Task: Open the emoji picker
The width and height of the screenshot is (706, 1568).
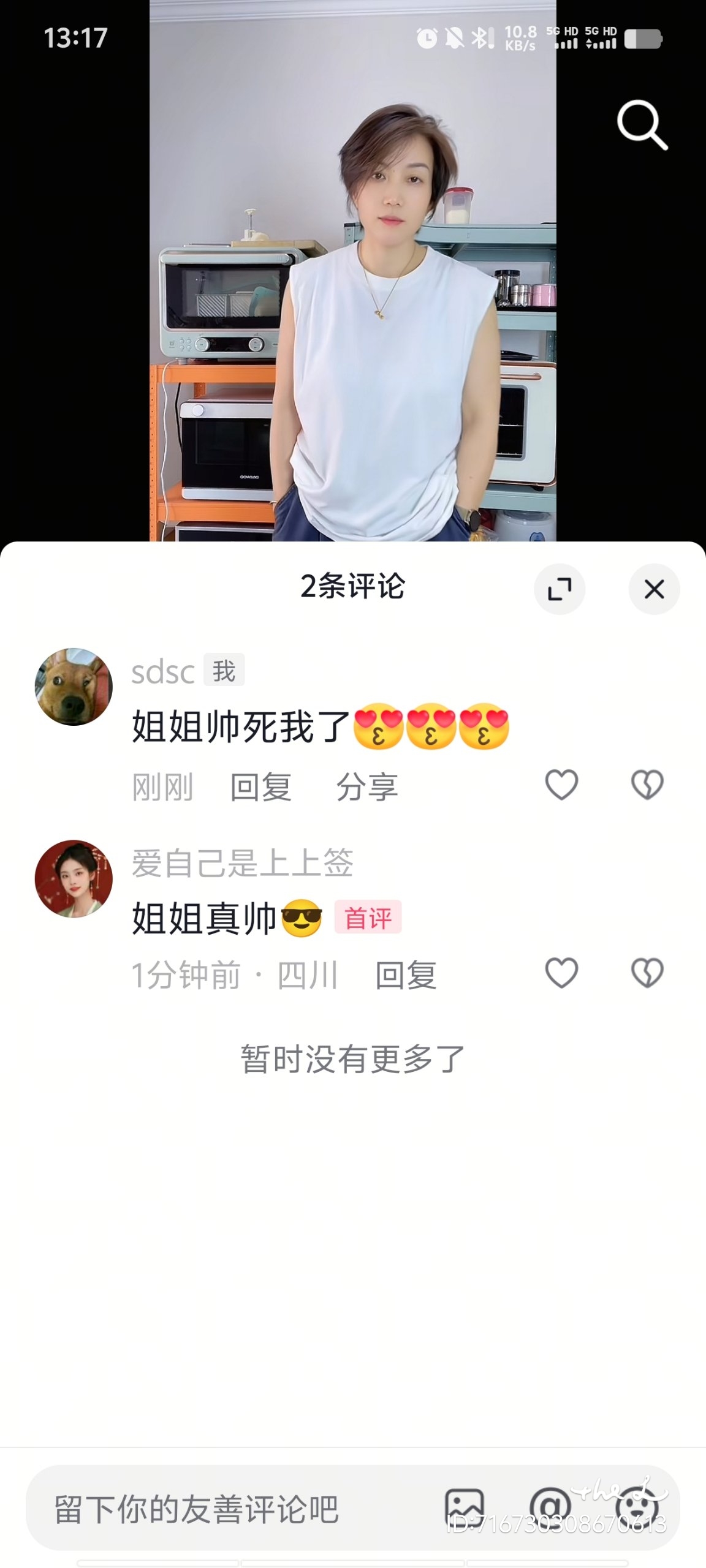Action: point(636,1508)
